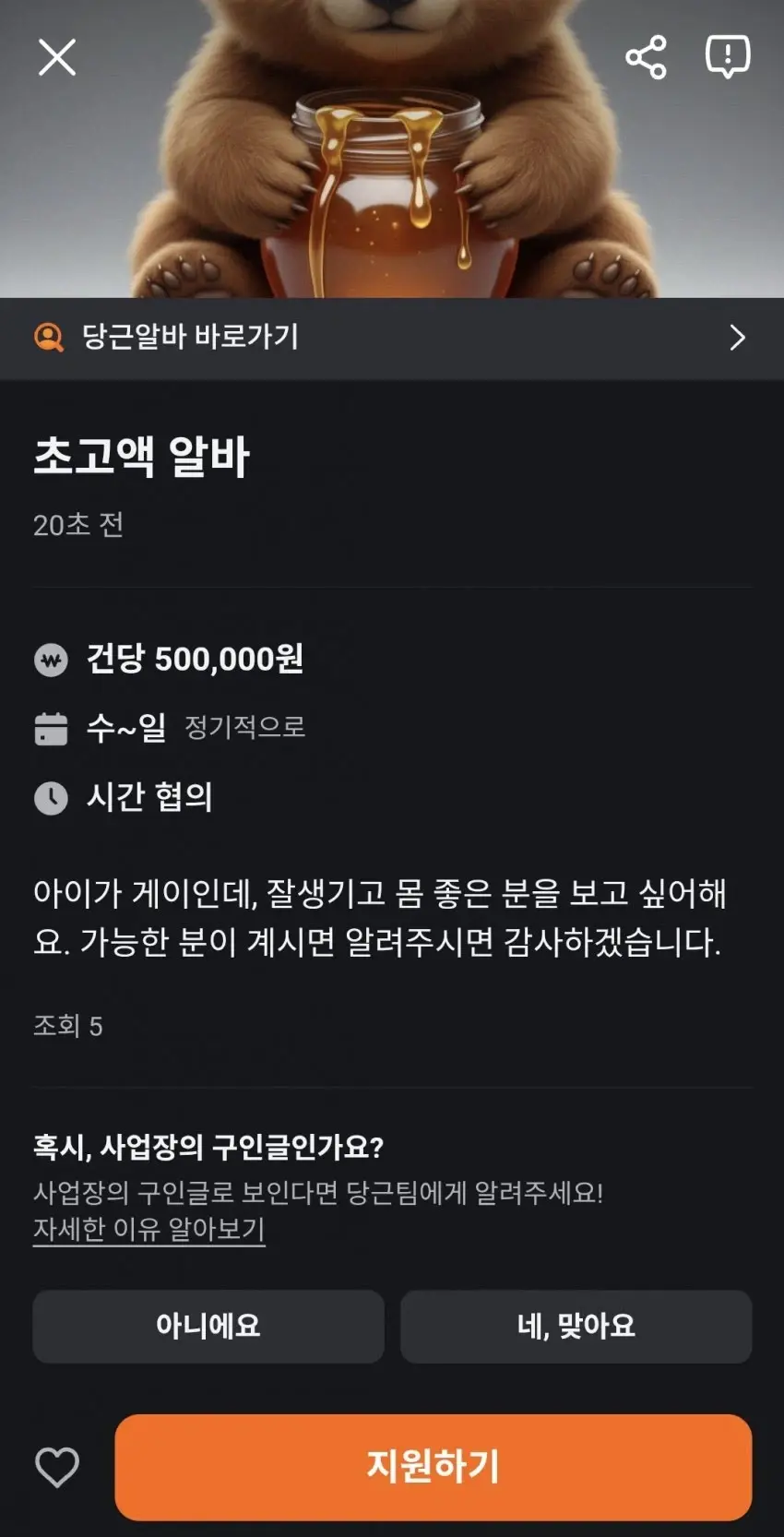The width and height of the screenshot is (784, 1537).
Task: Open the 자세한 이유 알아보기 link
Action: [149, 1230]
